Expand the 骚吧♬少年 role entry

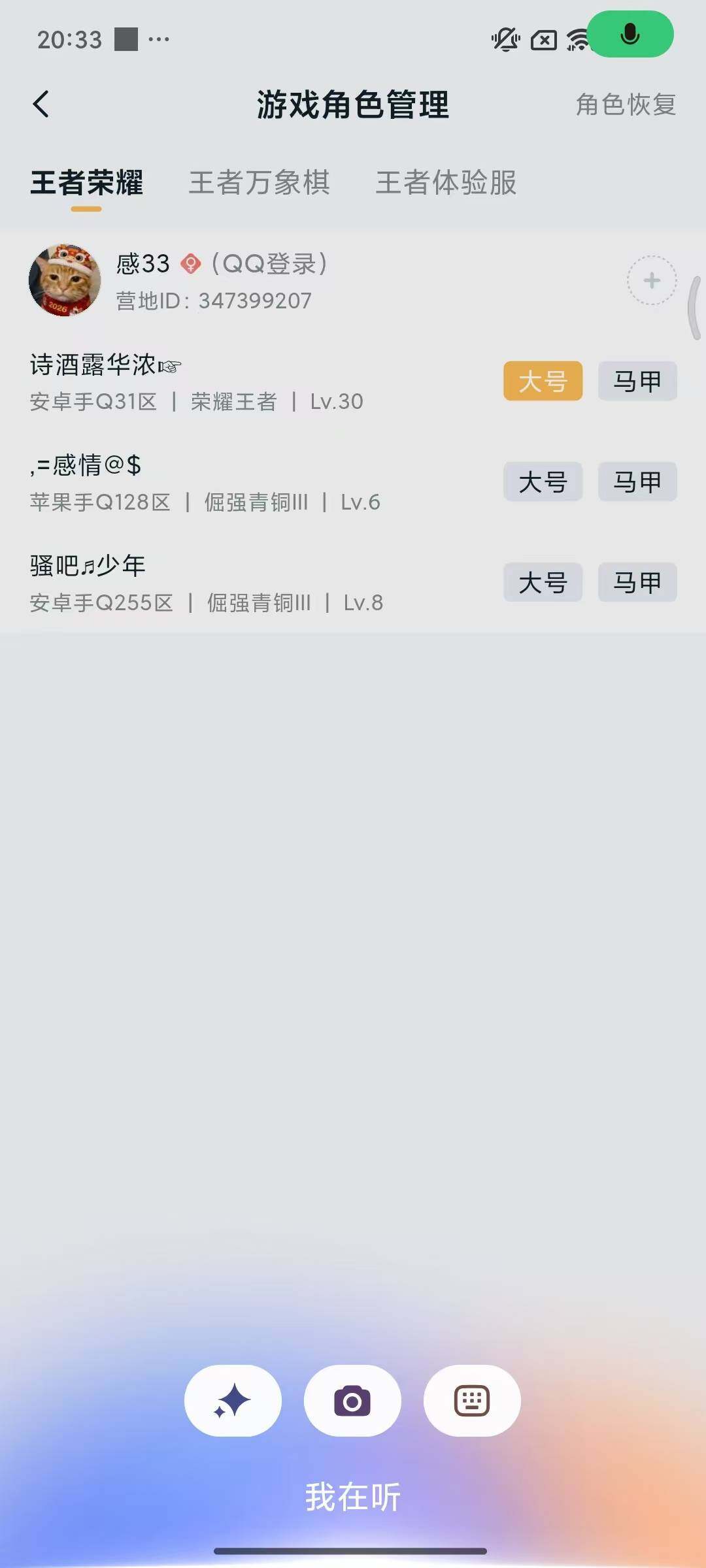pyautogui.click(x=196, y=583)
